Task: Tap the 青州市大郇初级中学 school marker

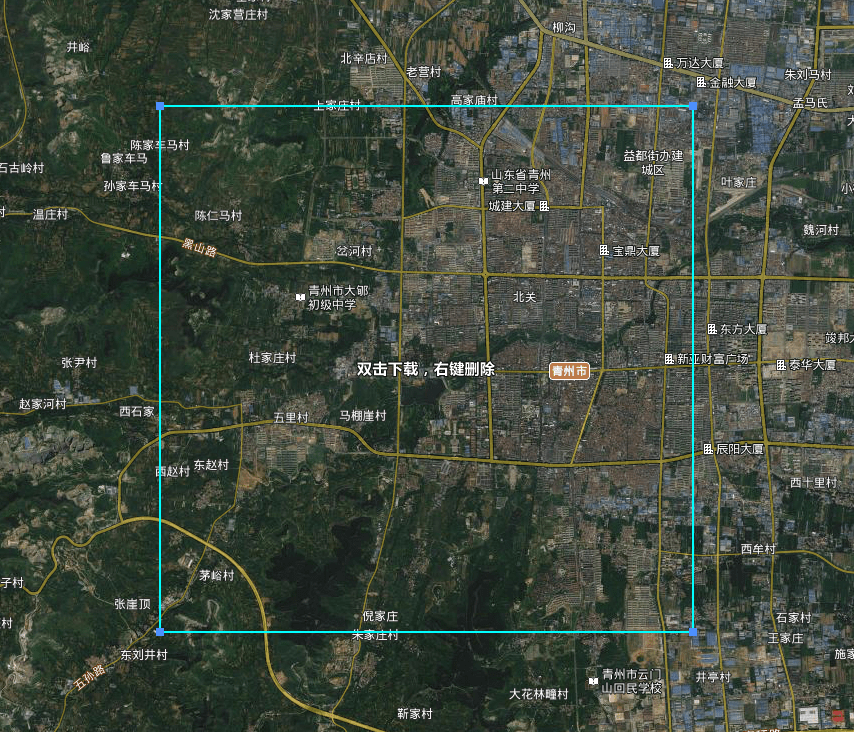Action: click(x=300, y=297)
